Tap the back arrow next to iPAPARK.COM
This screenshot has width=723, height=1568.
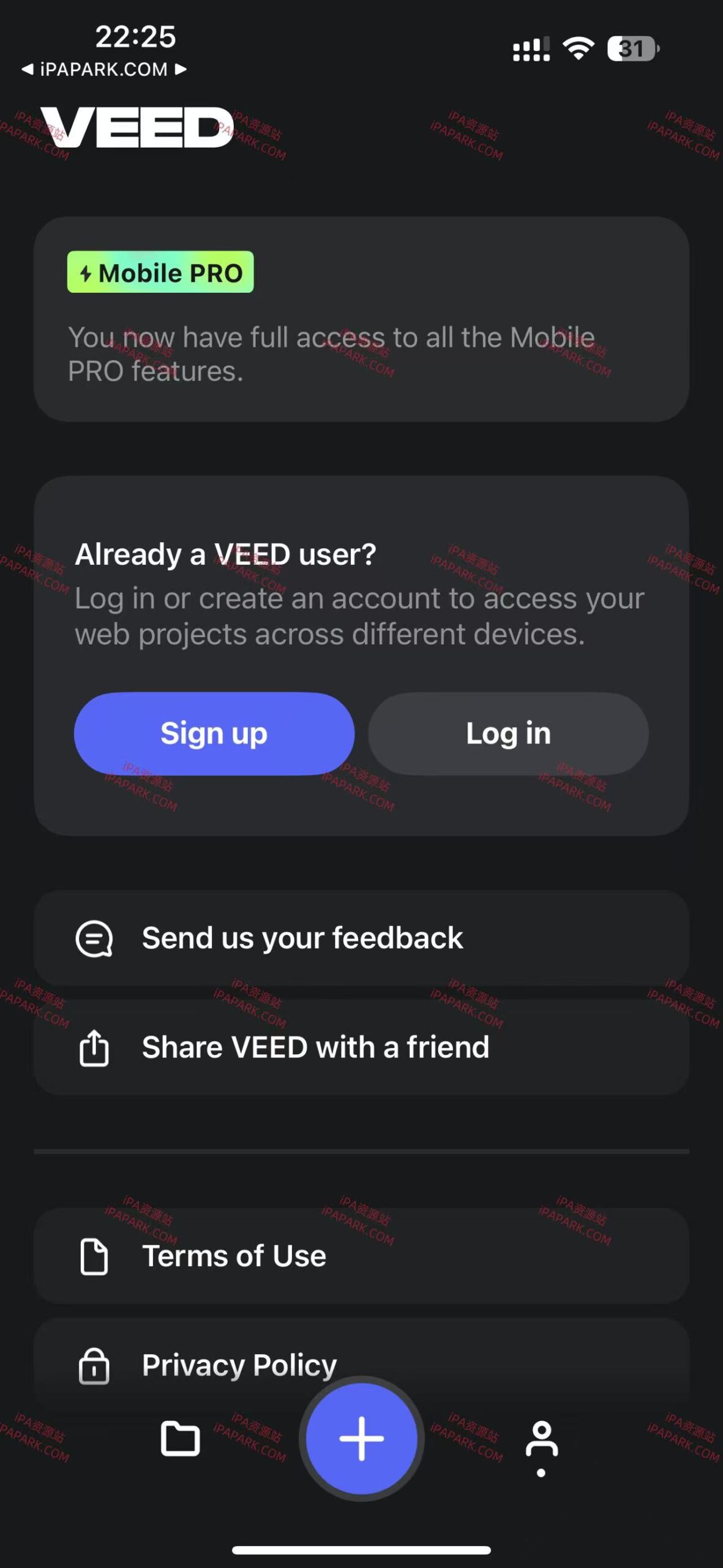click(29, 69)
